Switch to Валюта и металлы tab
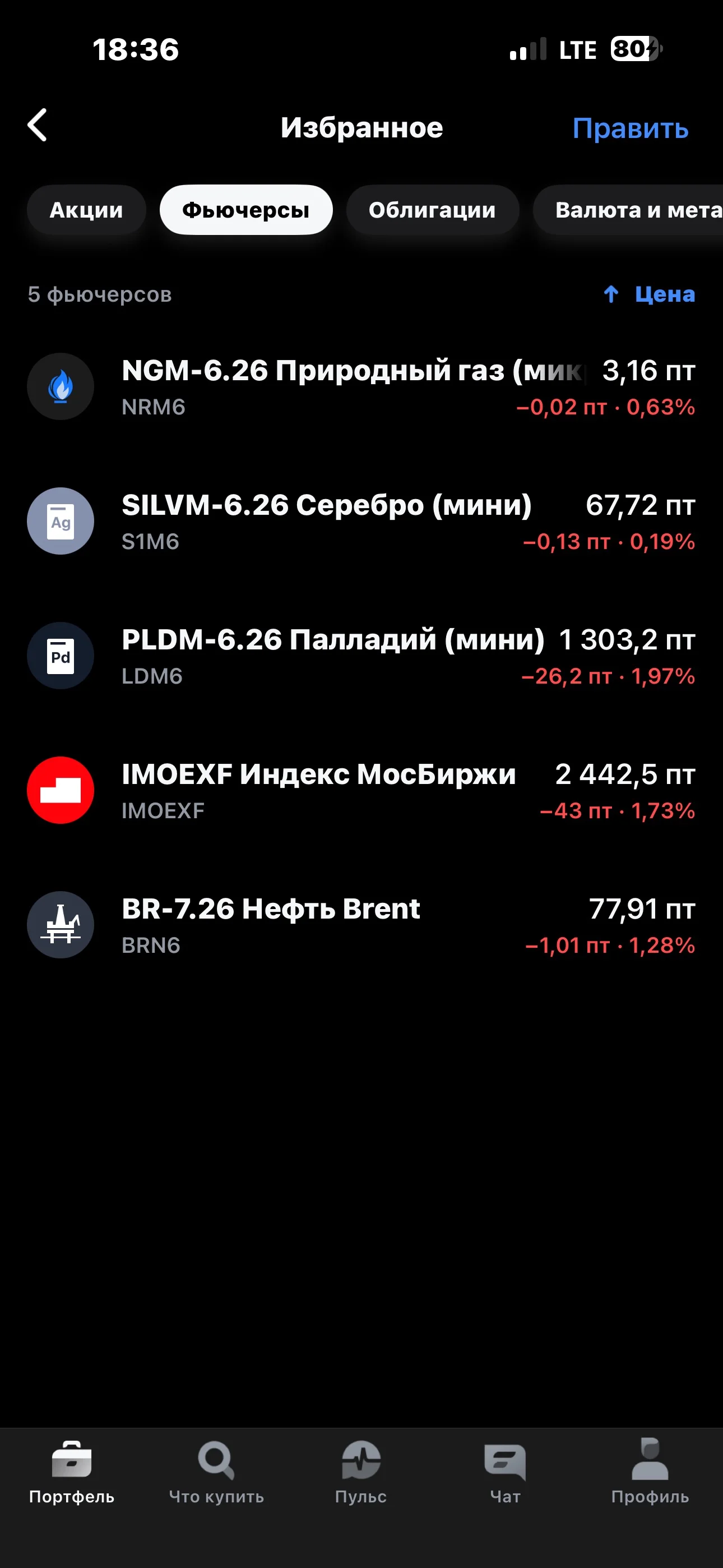Screen dimensions: 723x1568 (628, 210)
